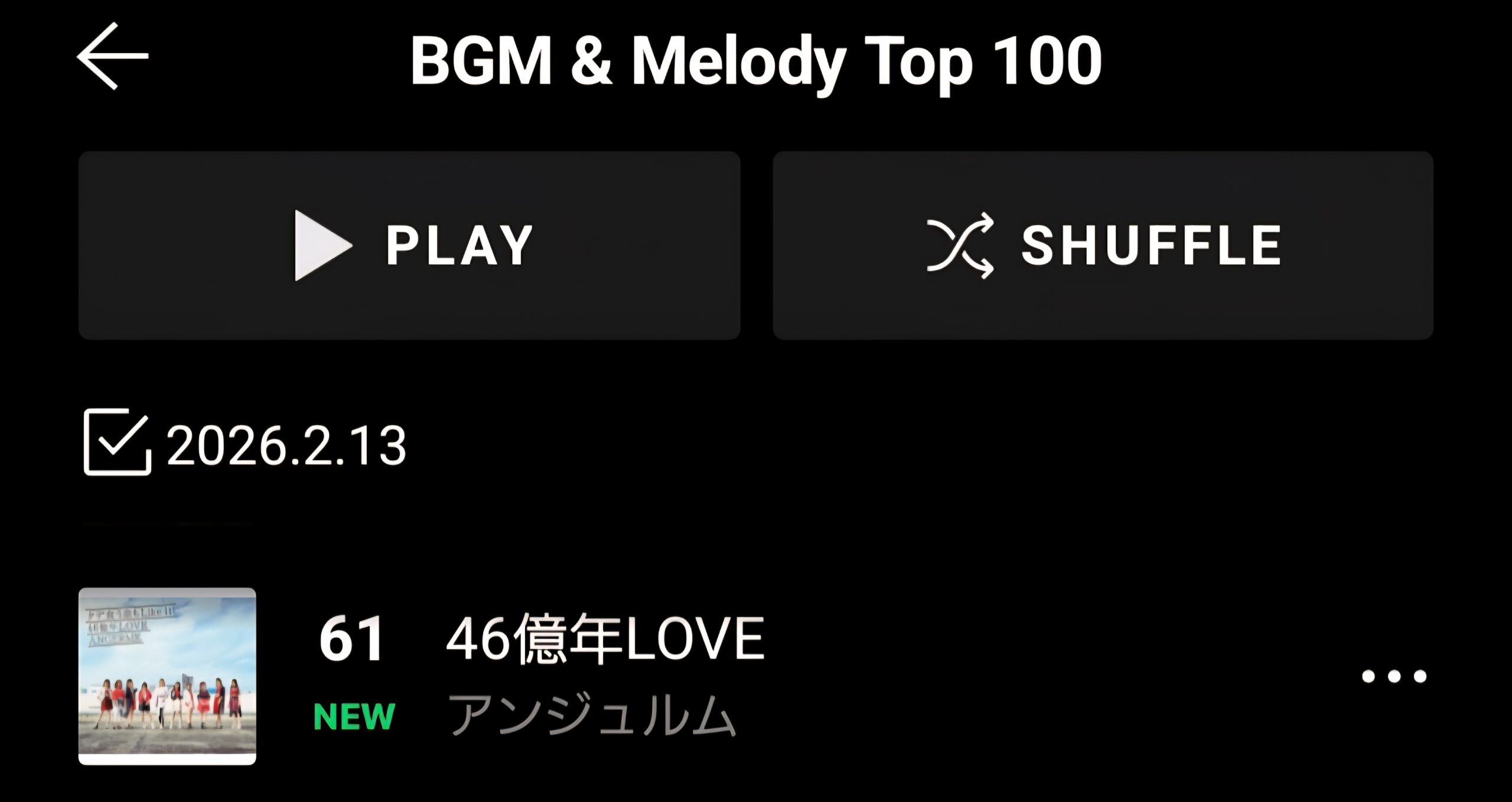Open the three-dot menu for 46億年LOVE
The width and height of the screenshot is (1512, 802).
coord(1394,676)
